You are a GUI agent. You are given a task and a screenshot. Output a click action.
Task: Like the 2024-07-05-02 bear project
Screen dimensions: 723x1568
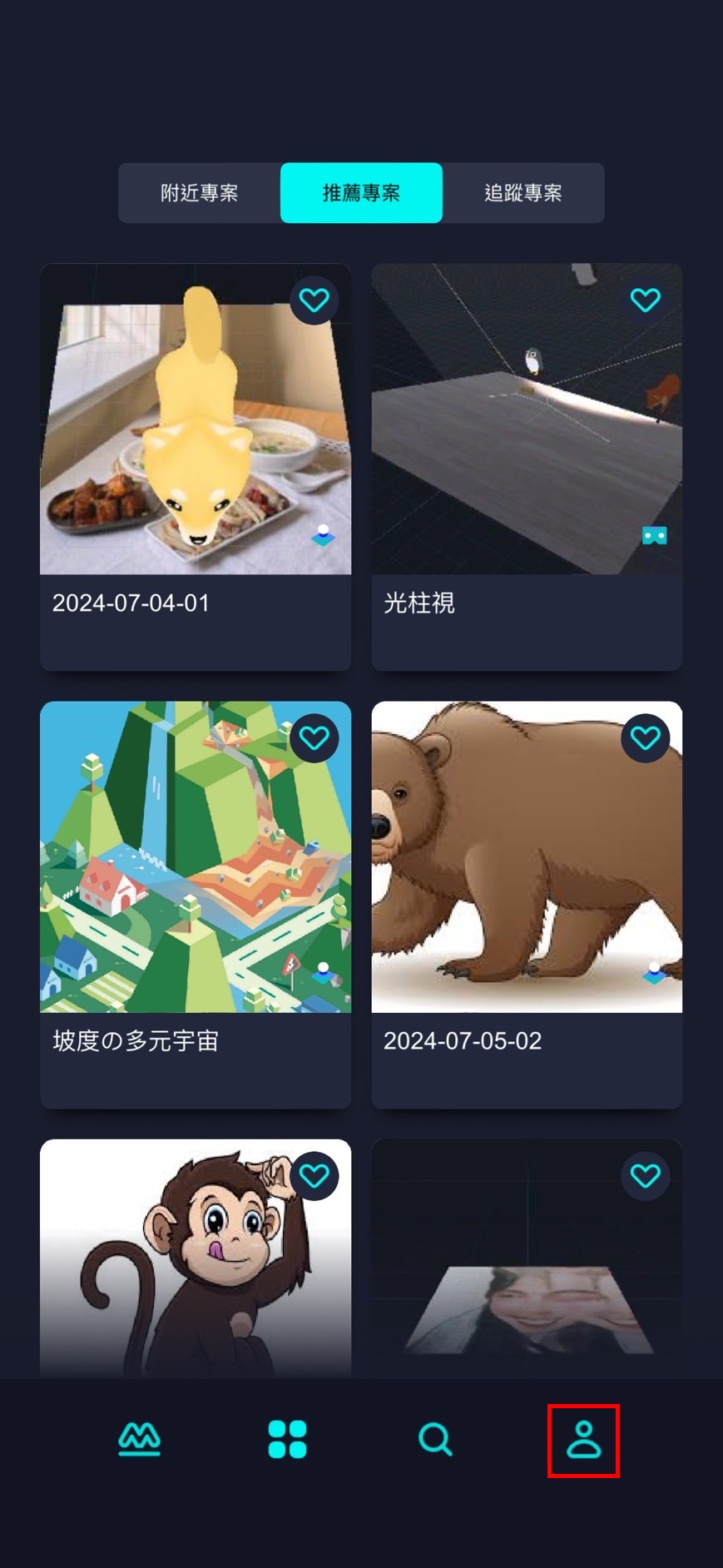645,737
